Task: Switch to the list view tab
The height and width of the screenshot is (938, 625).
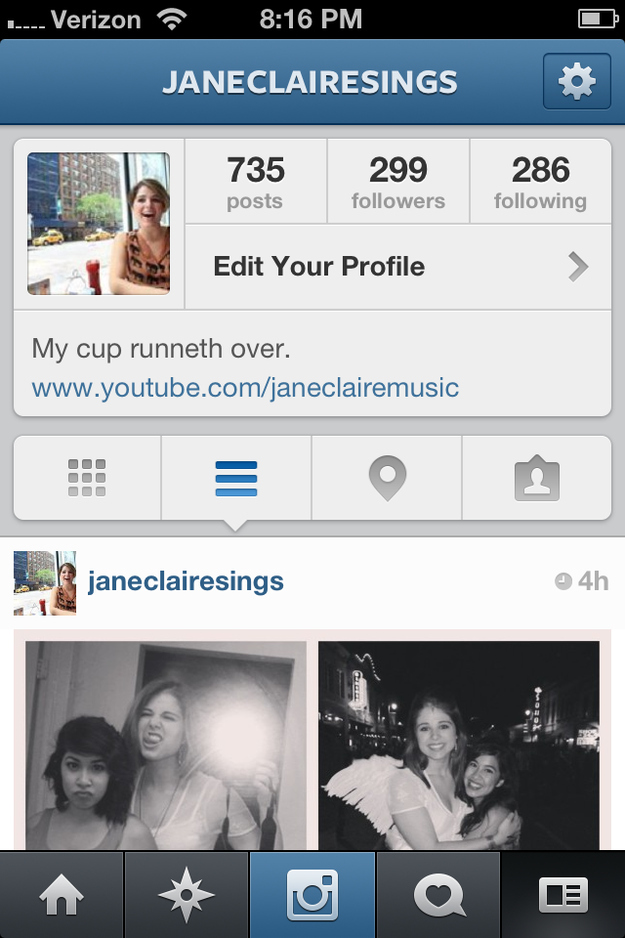Action: [236, 478]
